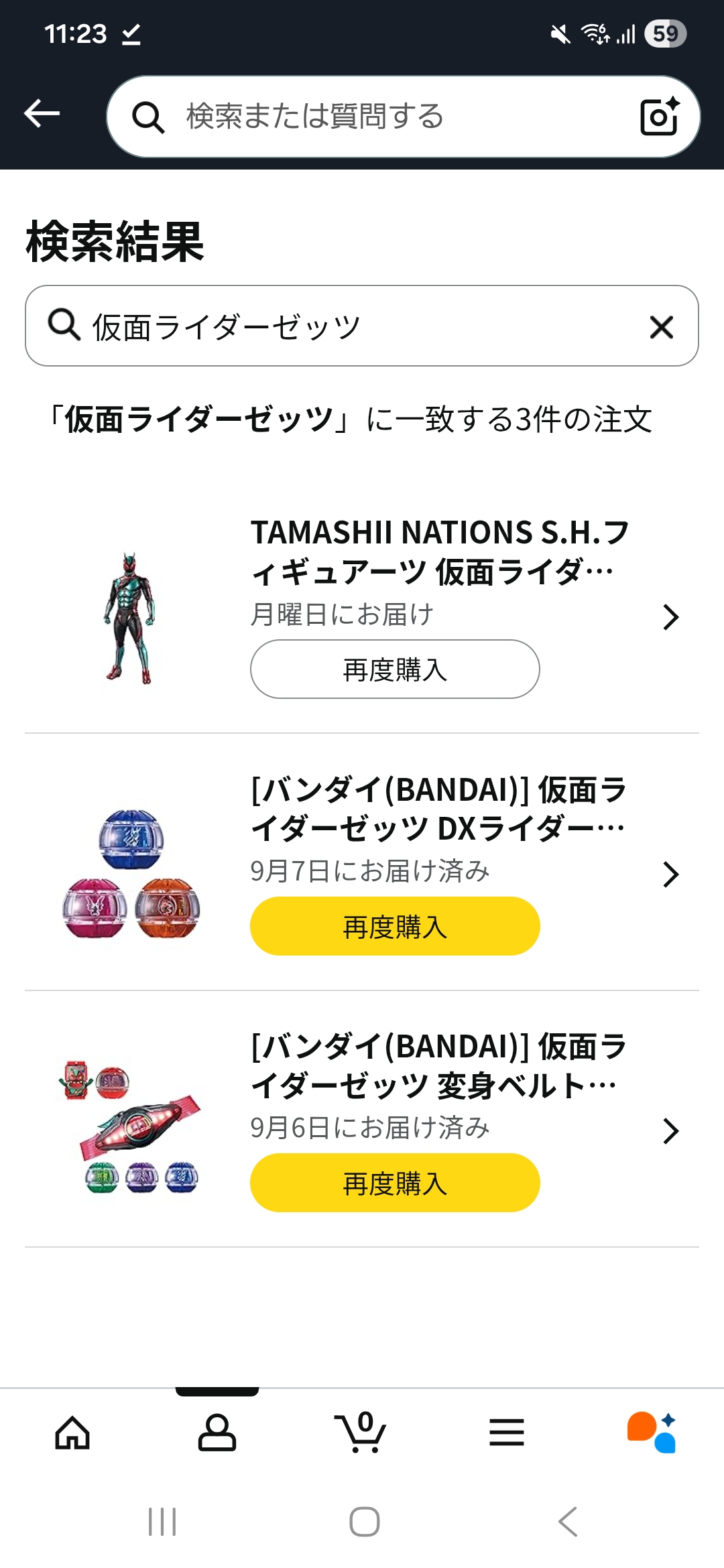This screenshot has height=1568, width=724.
Task: Select the account profile tab
Action: [217, 1433]
